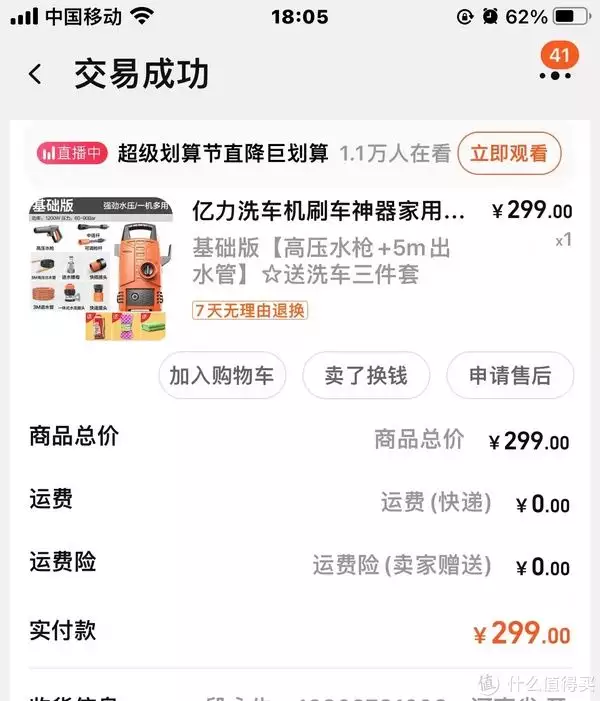Select the 卖了换钱 resell button
600x701 pixels.
(365, 376)
